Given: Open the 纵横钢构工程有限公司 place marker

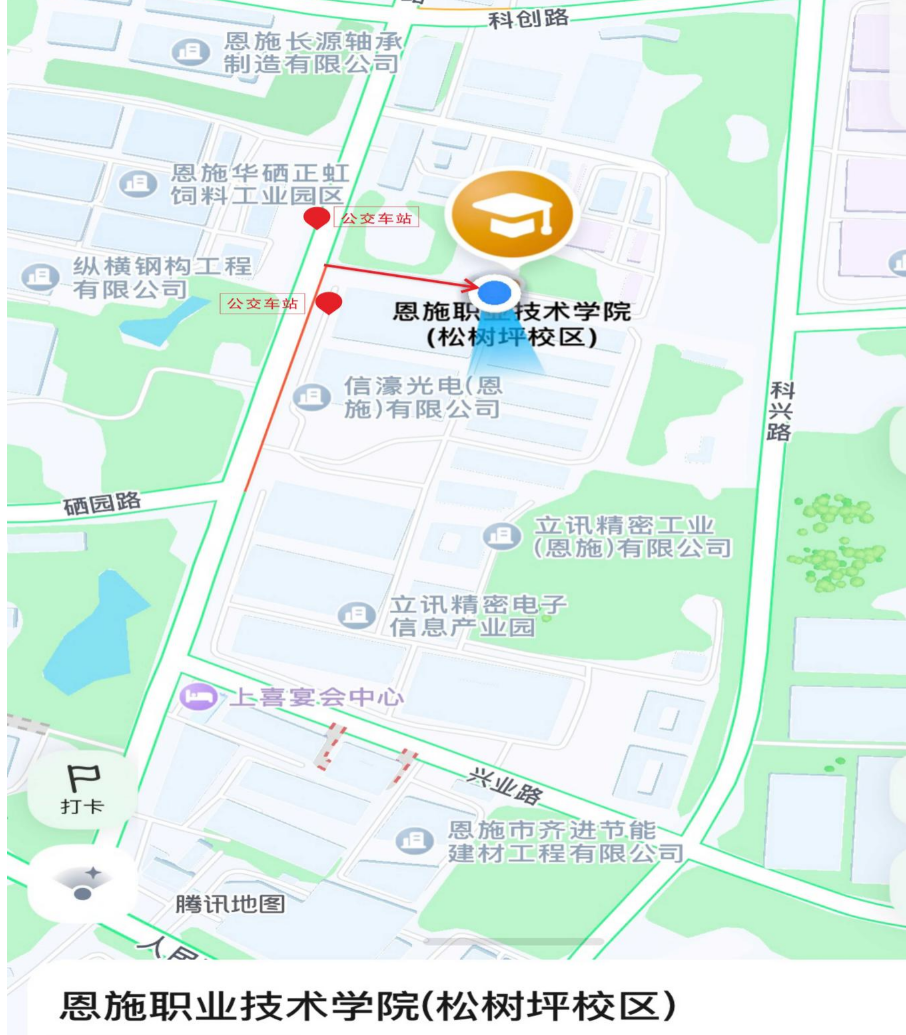Looking at the screenshot, I should click(41, 277).
